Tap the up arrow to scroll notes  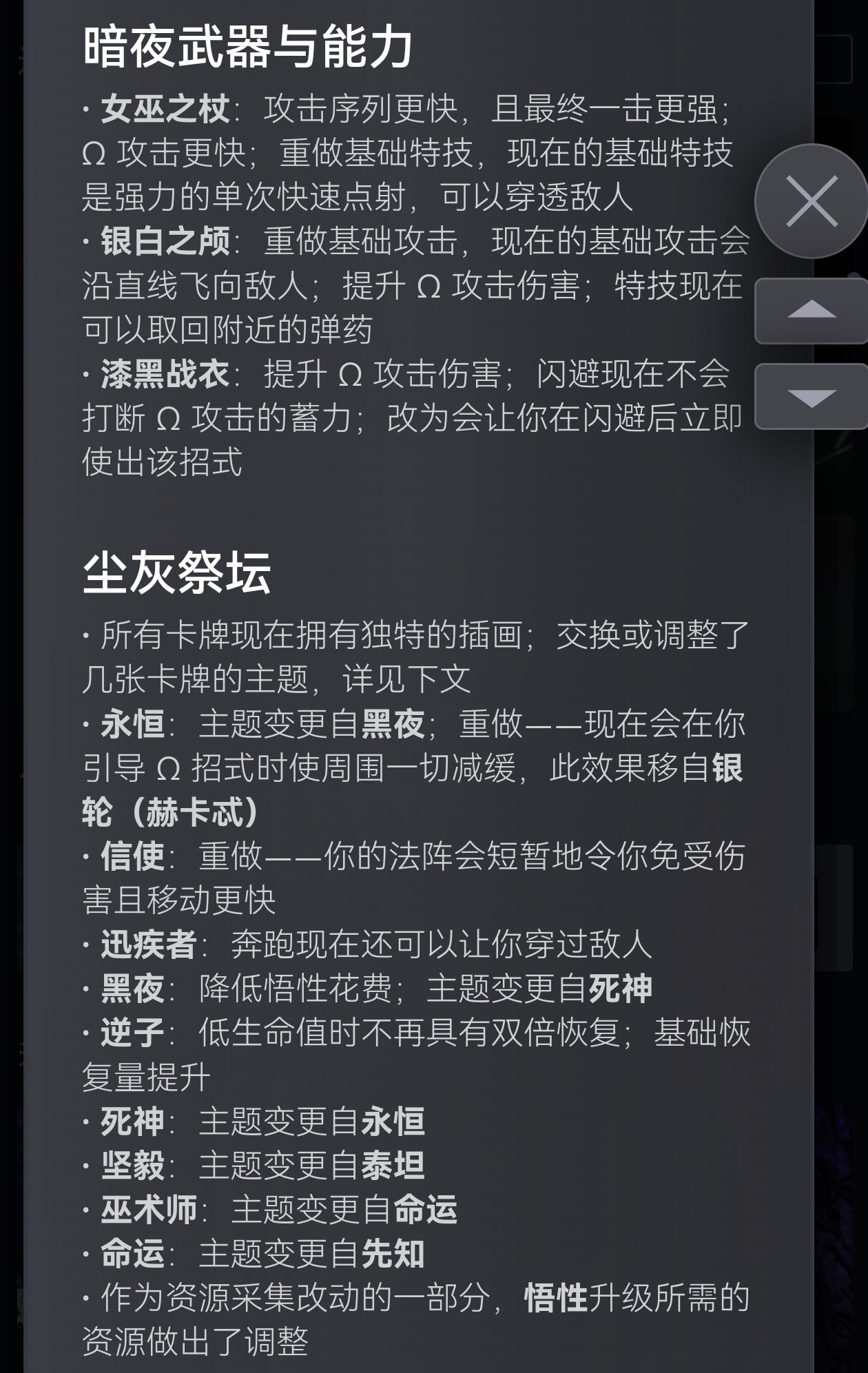click(812, 311)
